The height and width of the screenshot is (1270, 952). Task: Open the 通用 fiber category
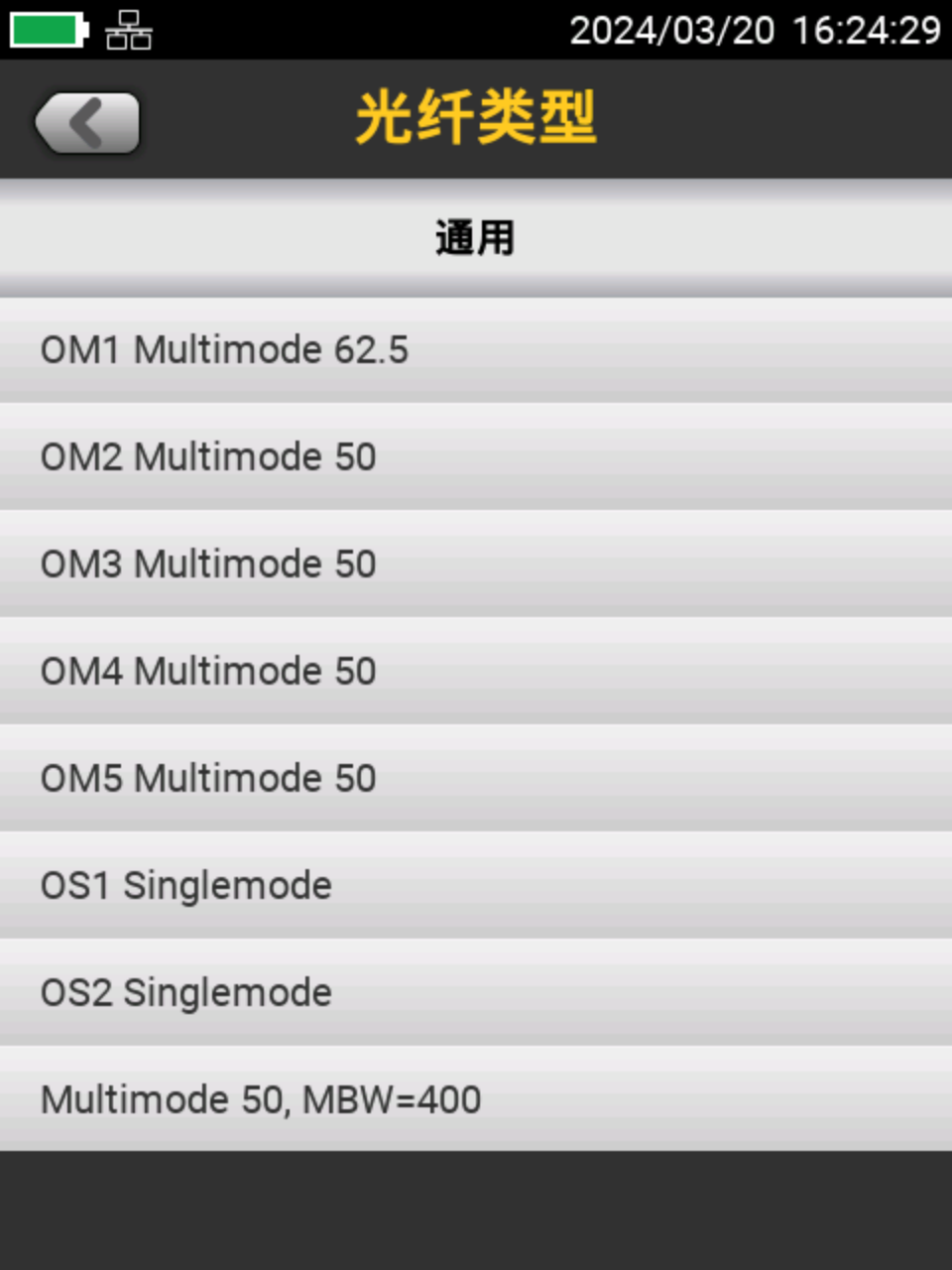pyautogui.click(x=476, y=238)
